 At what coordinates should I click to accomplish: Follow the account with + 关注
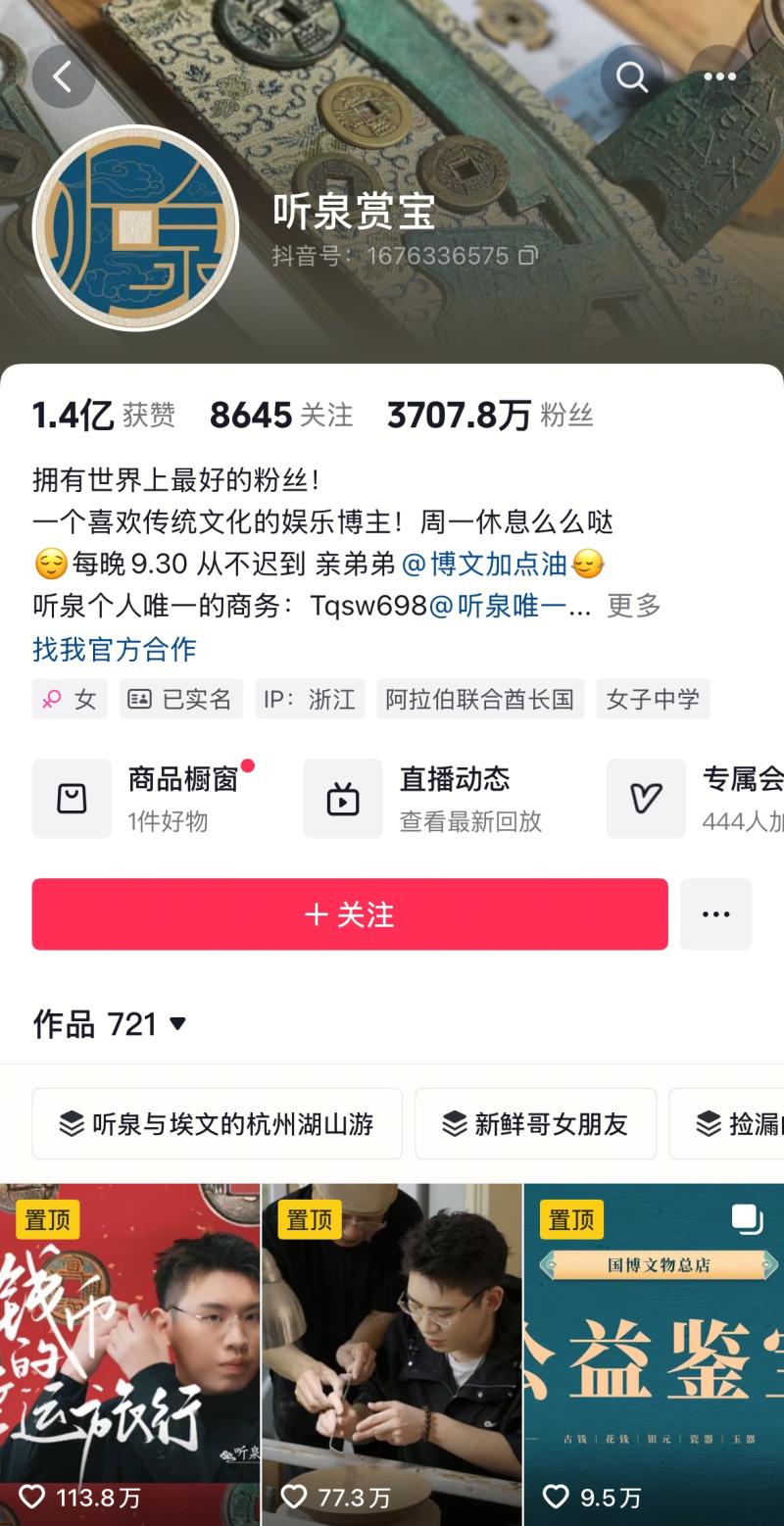click(350, 914)
